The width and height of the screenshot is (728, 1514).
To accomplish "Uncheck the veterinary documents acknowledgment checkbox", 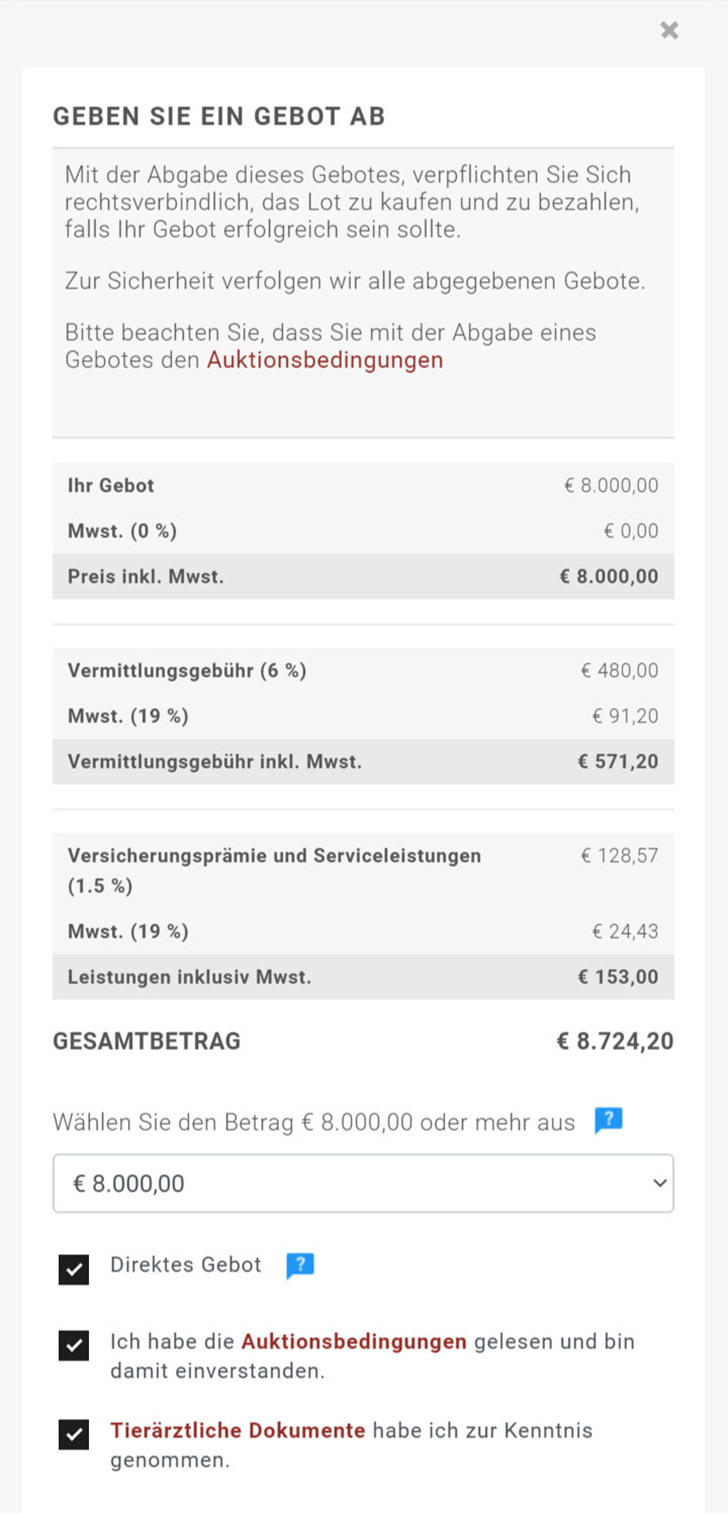I will click(x=74, y=1435).
